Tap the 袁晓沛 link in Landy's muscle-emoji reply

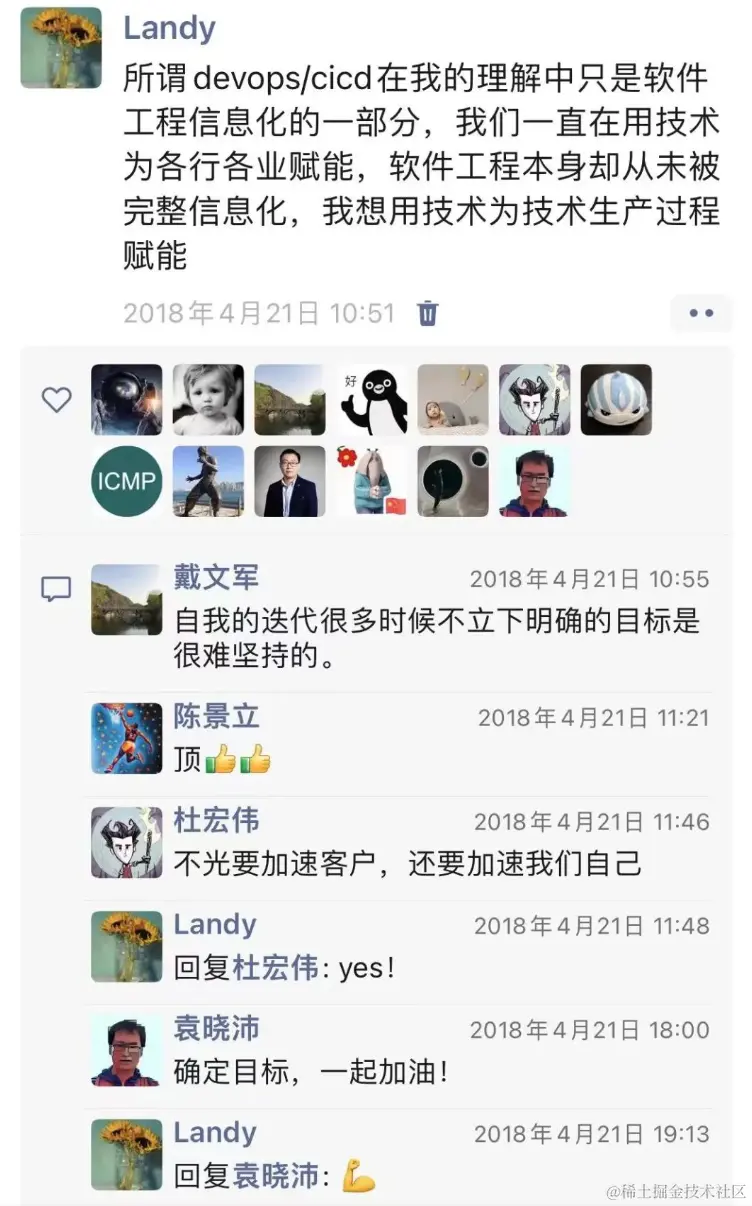275,1176
